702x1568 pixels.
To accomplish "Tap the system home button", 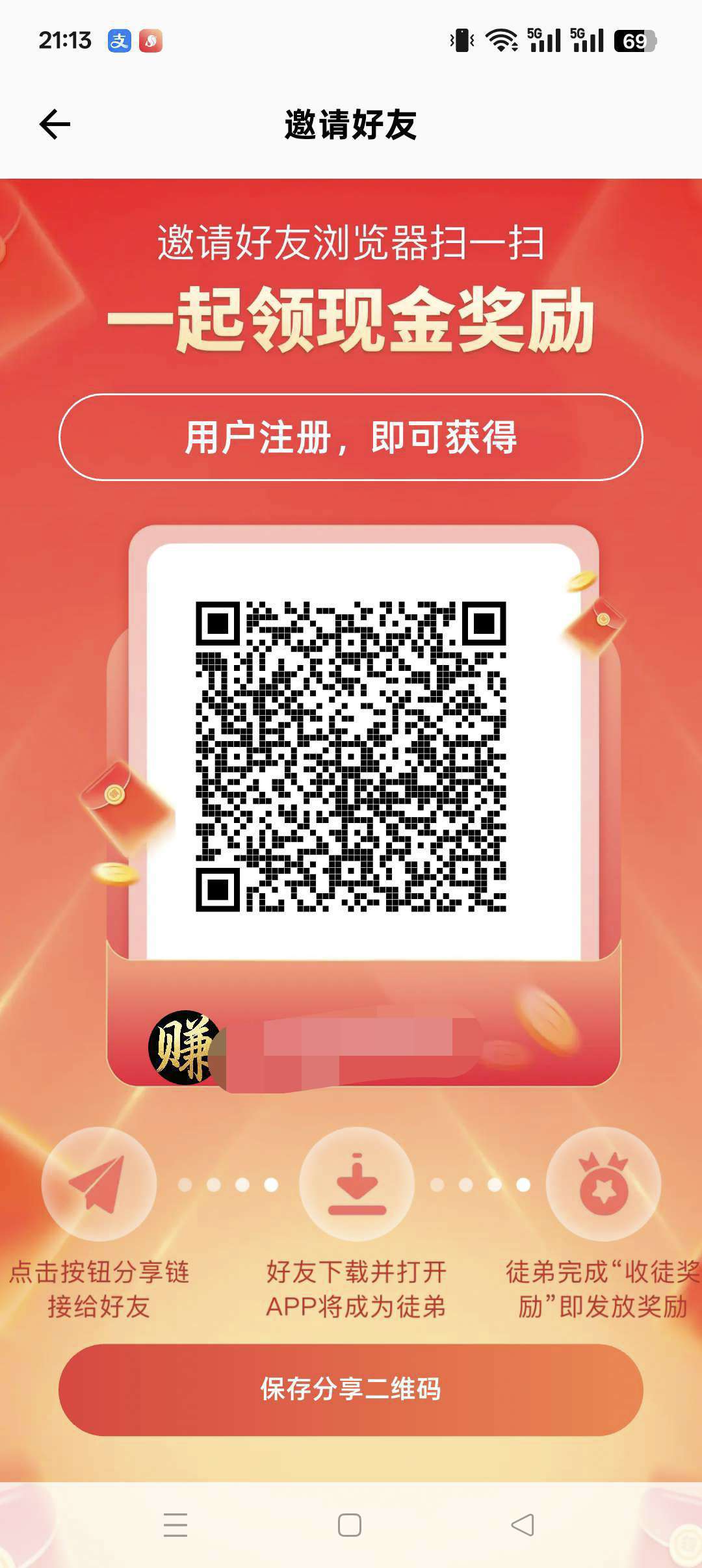I will (350, 1524).
